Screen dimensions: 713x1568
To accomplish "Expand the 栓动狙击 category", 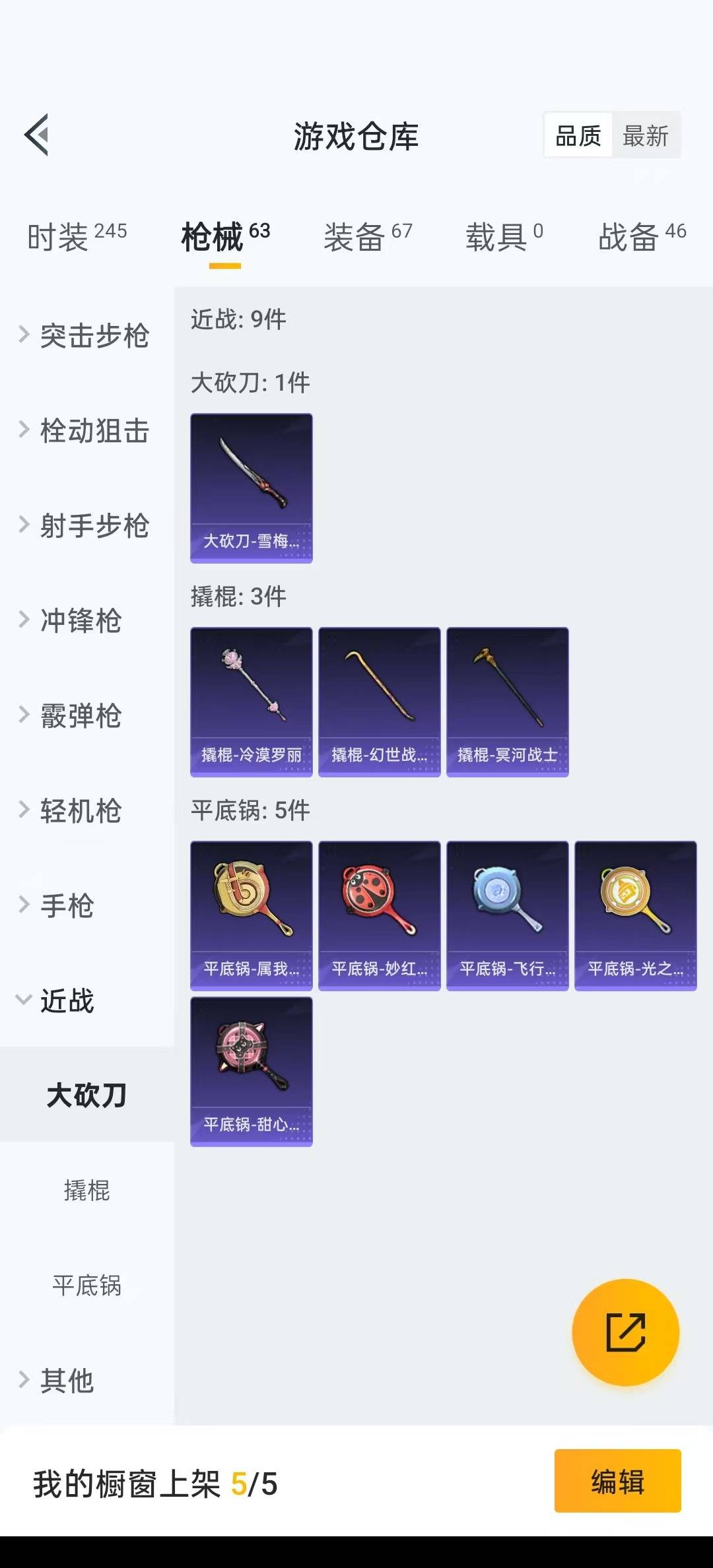I will coord(86,430).
